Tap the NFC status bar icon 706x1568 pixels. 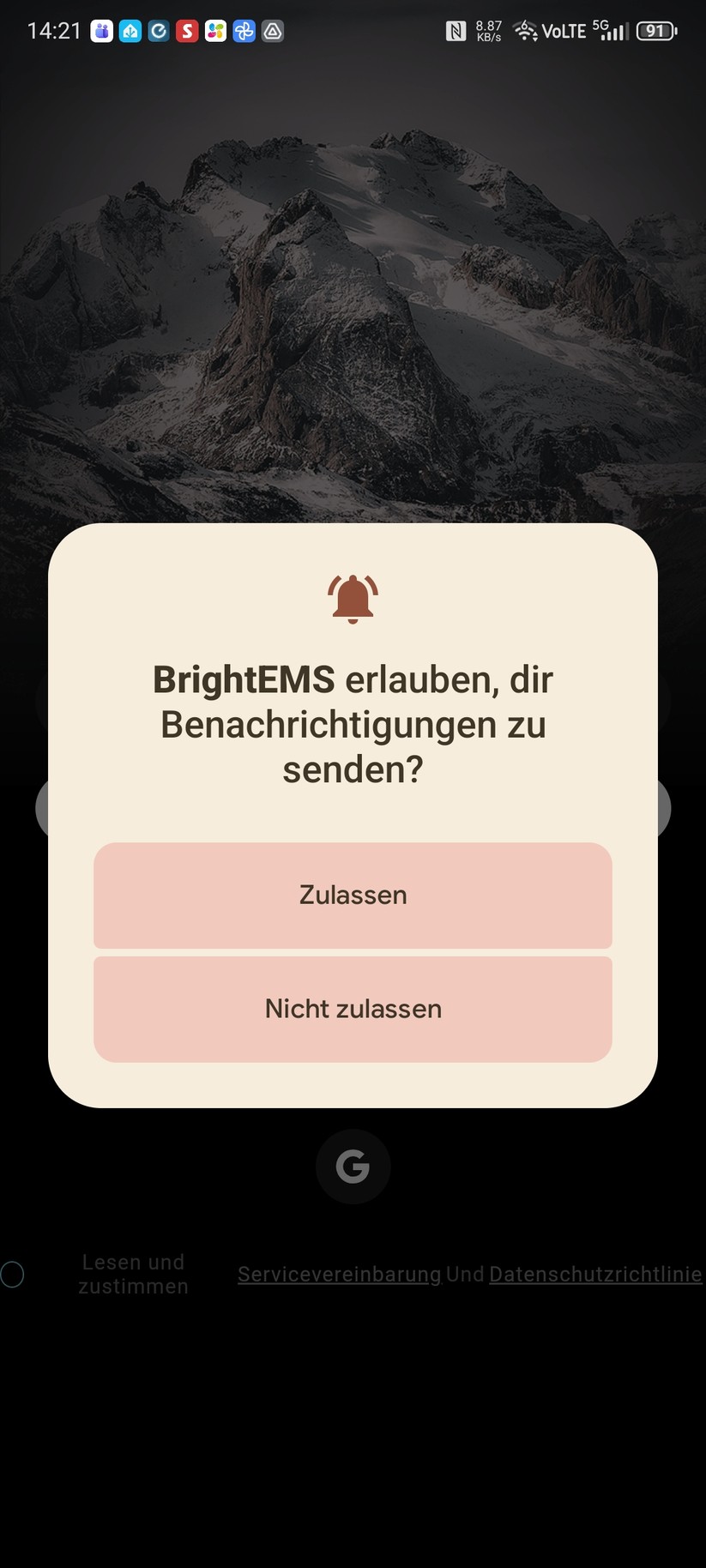456,30
